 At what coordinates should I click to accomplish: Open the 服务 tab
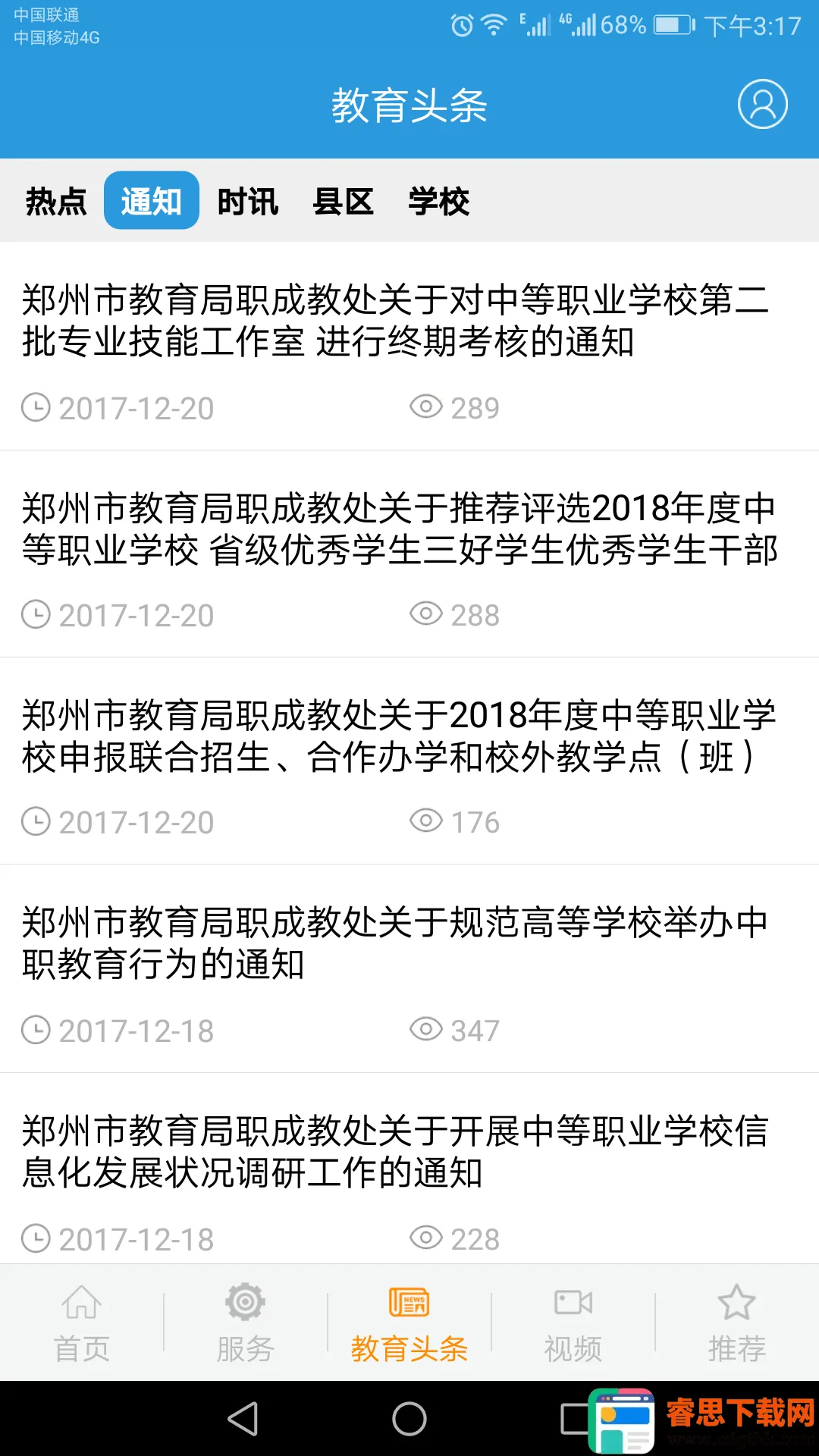[x=245, y=1323]
